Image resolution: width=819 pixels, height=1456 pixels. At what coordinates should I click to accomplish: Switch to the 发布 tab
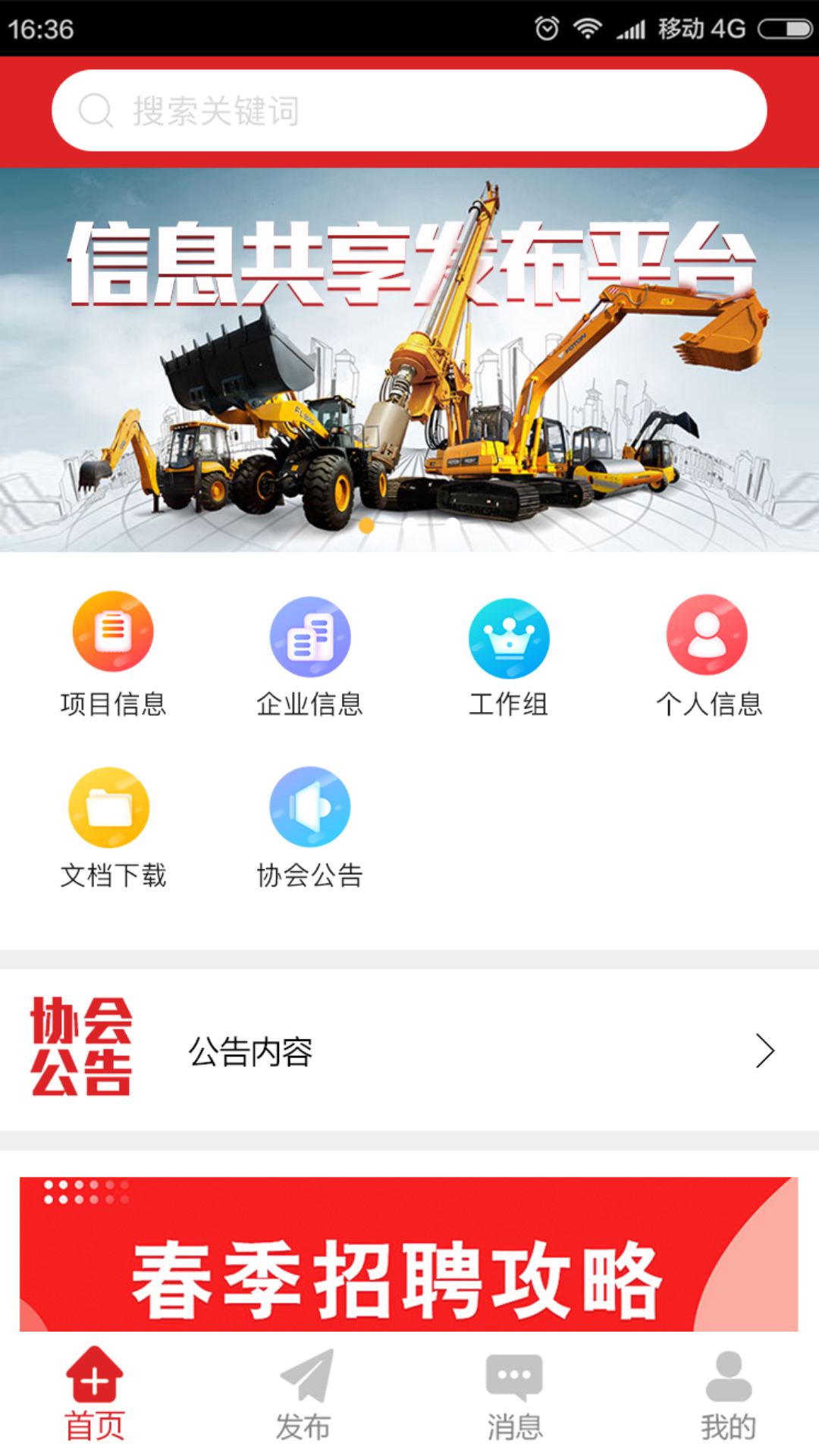[x=303, y=1394]
